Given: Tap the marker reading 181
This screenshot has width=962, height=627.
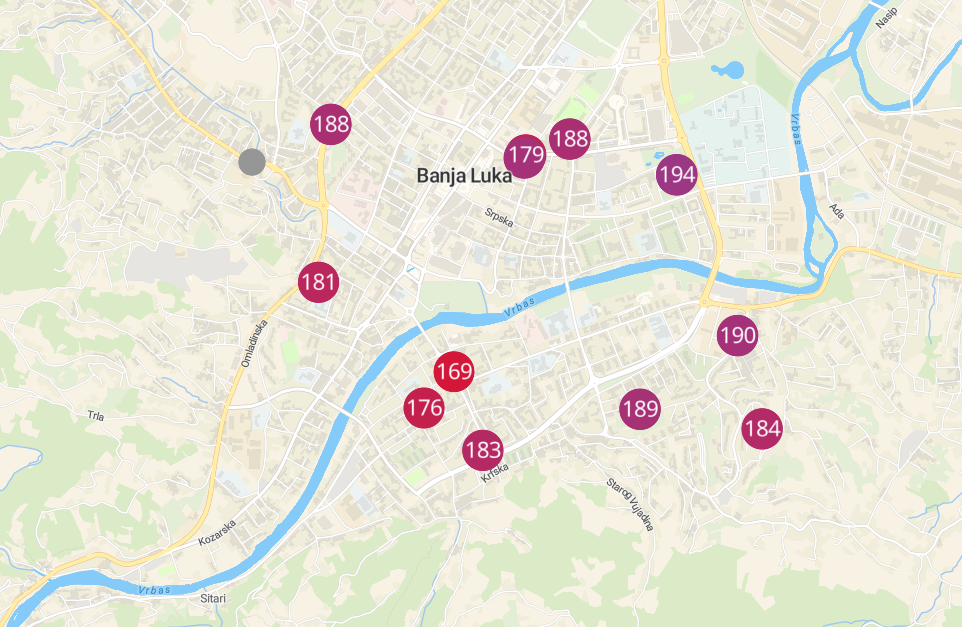Looking at the screenshot, I should 318,282.
